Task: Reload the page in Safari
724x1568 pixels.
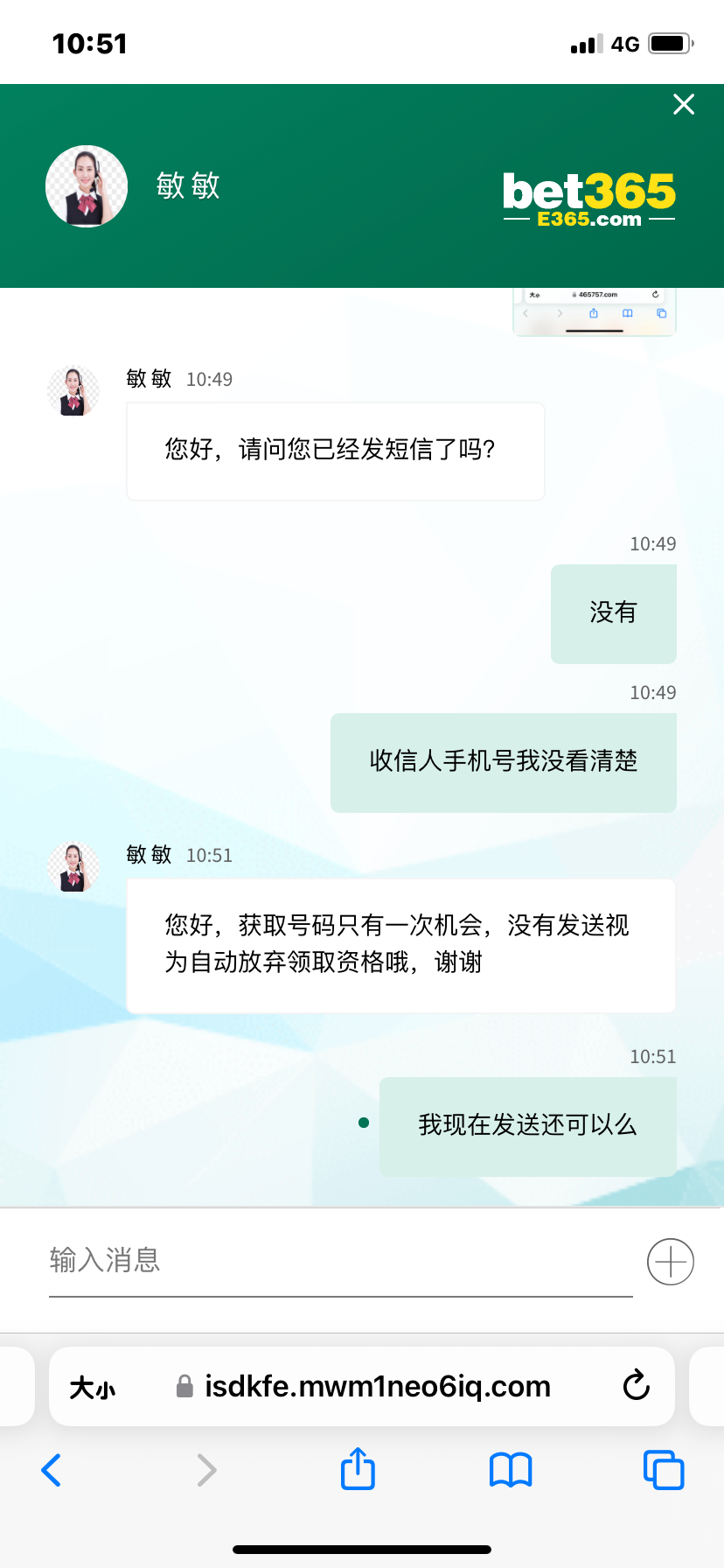Action: coord(636,1386)
